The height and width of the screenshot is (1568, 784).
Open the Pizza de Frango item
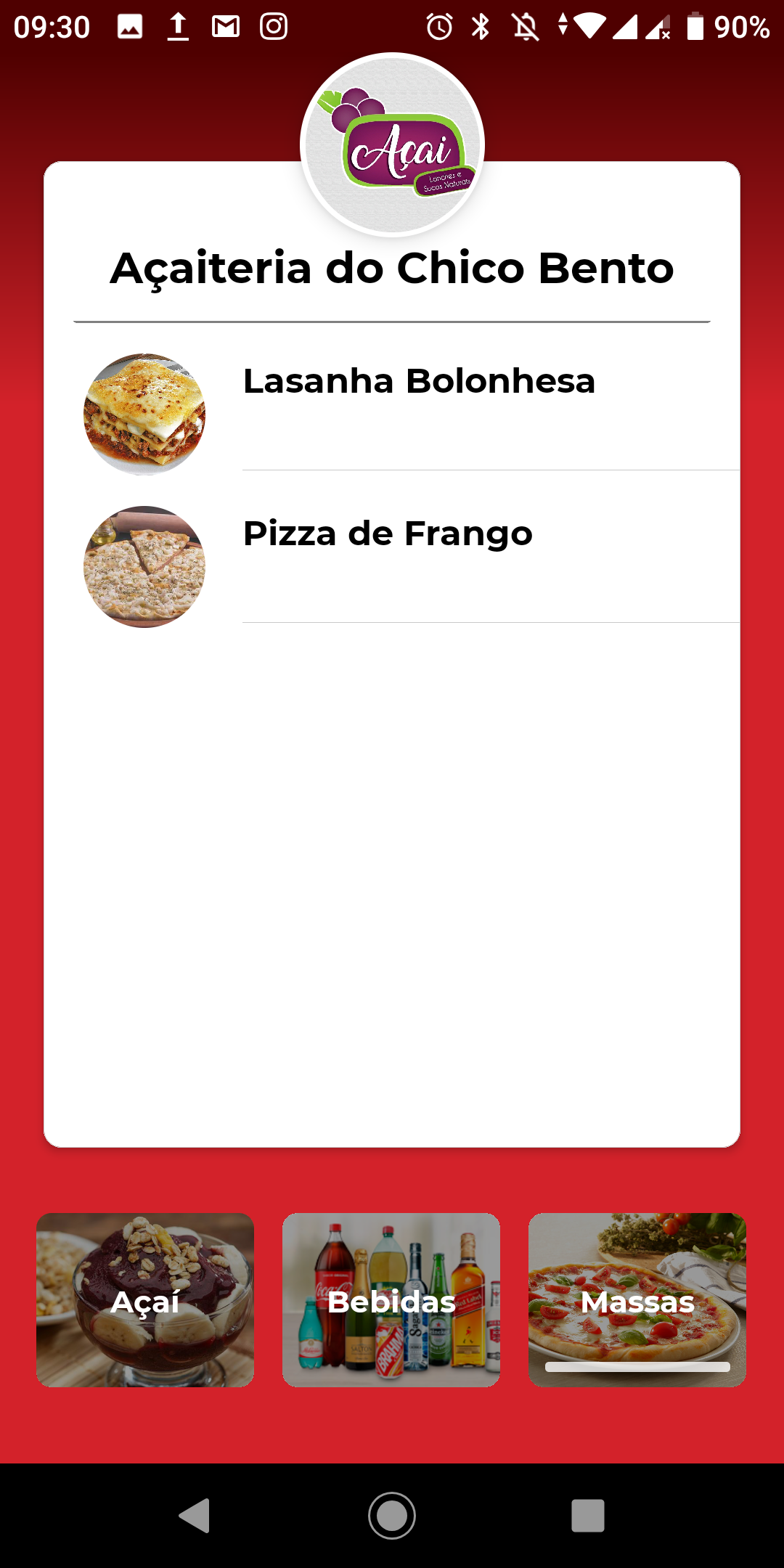pos(392,566)
